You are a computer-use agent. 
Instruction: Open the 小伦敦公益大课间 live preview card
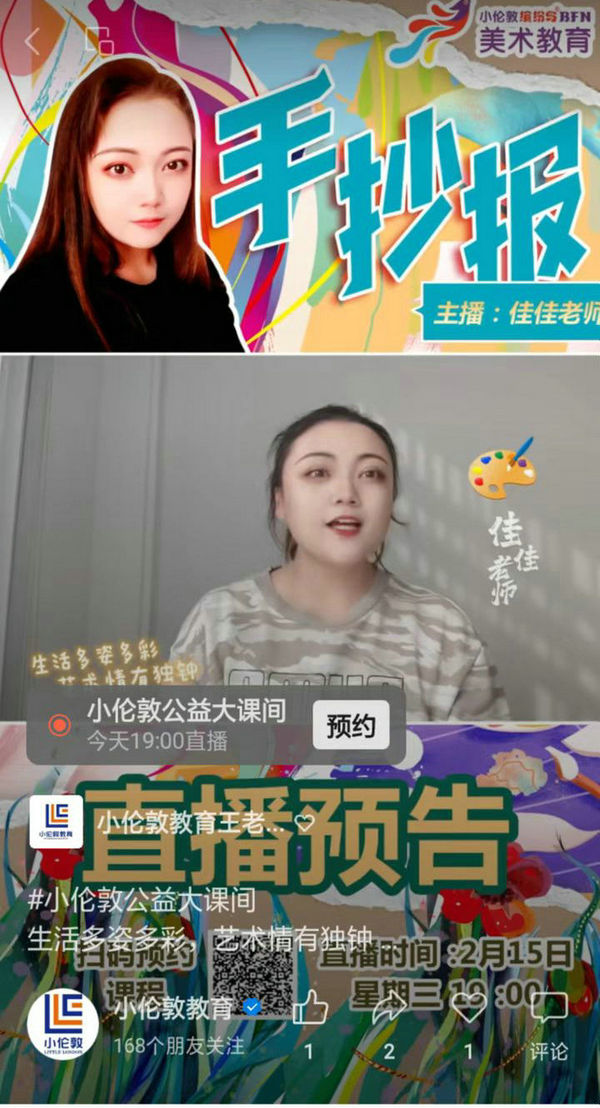[185, 725]
